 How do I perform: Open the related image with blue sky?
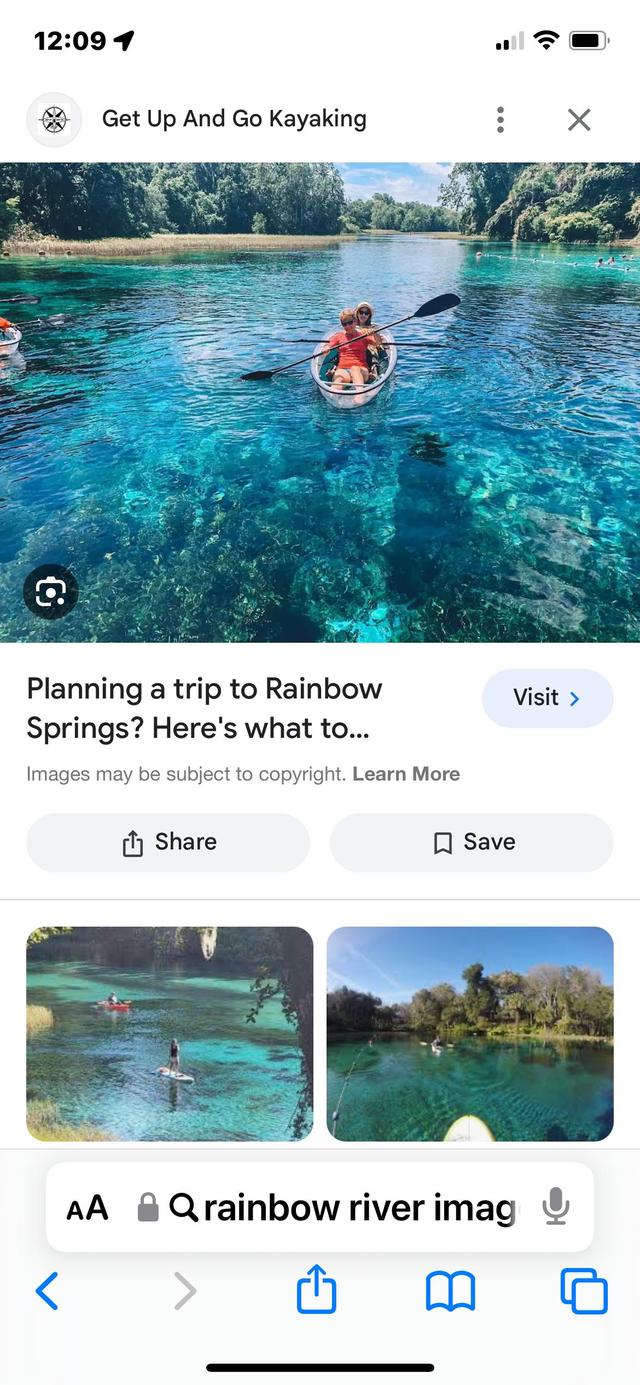click(x=470, y=1033)
